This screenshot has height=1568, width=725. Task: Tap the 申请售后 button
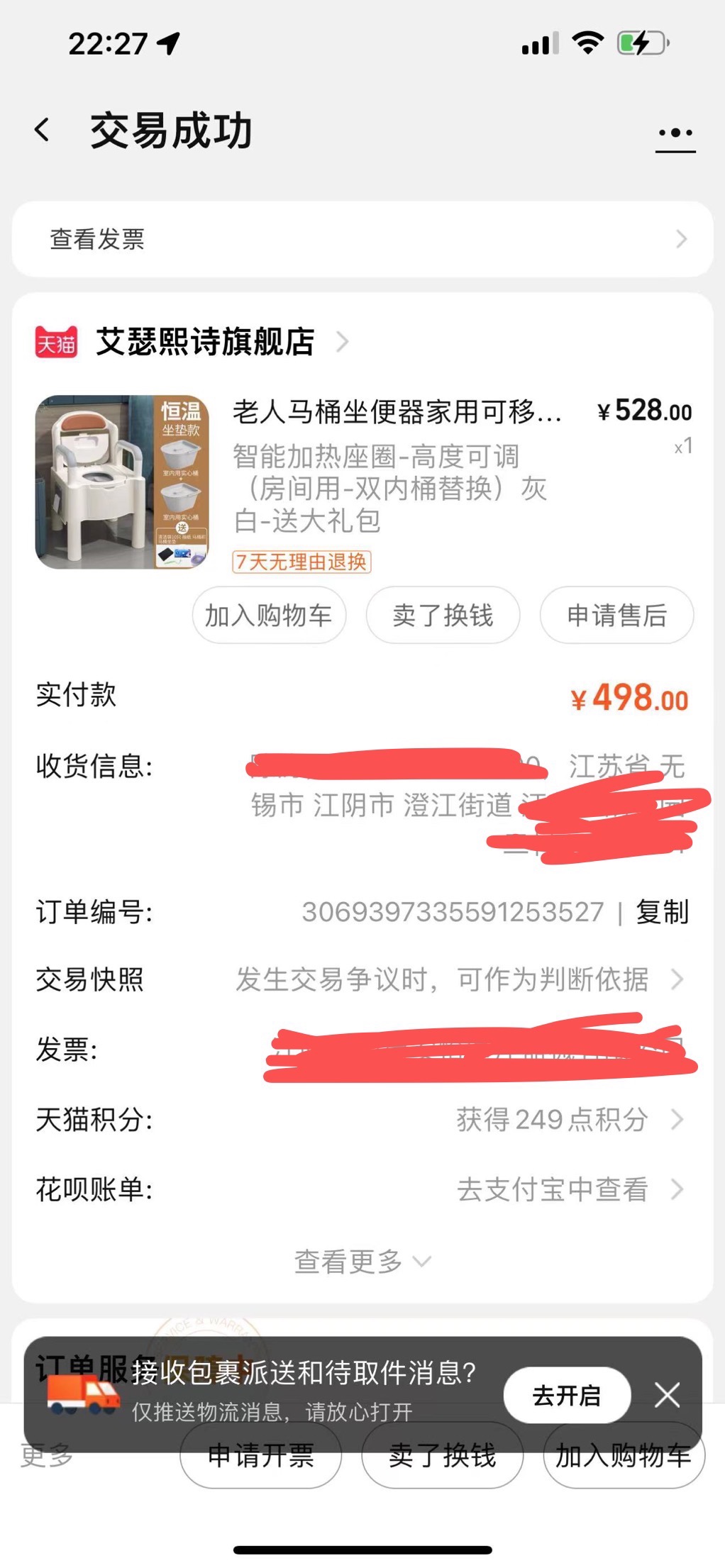tap(616, 615)
